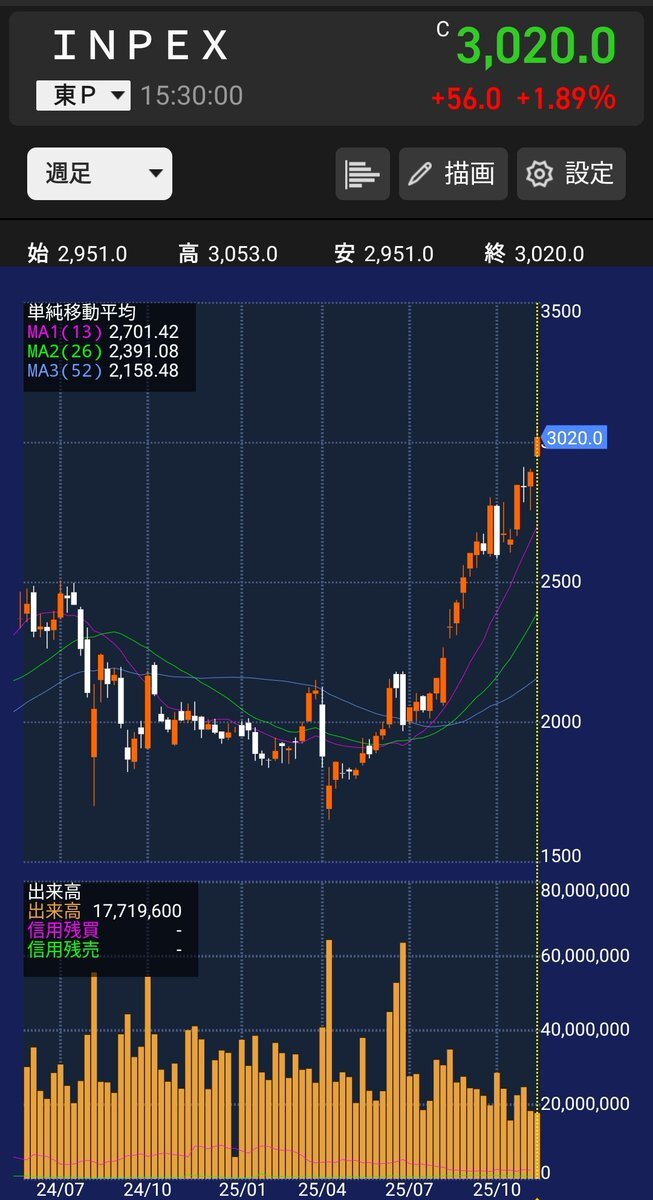Open the price-by-volume bars icon
This screenshot has width=653, height=1200.
(362, 174)
